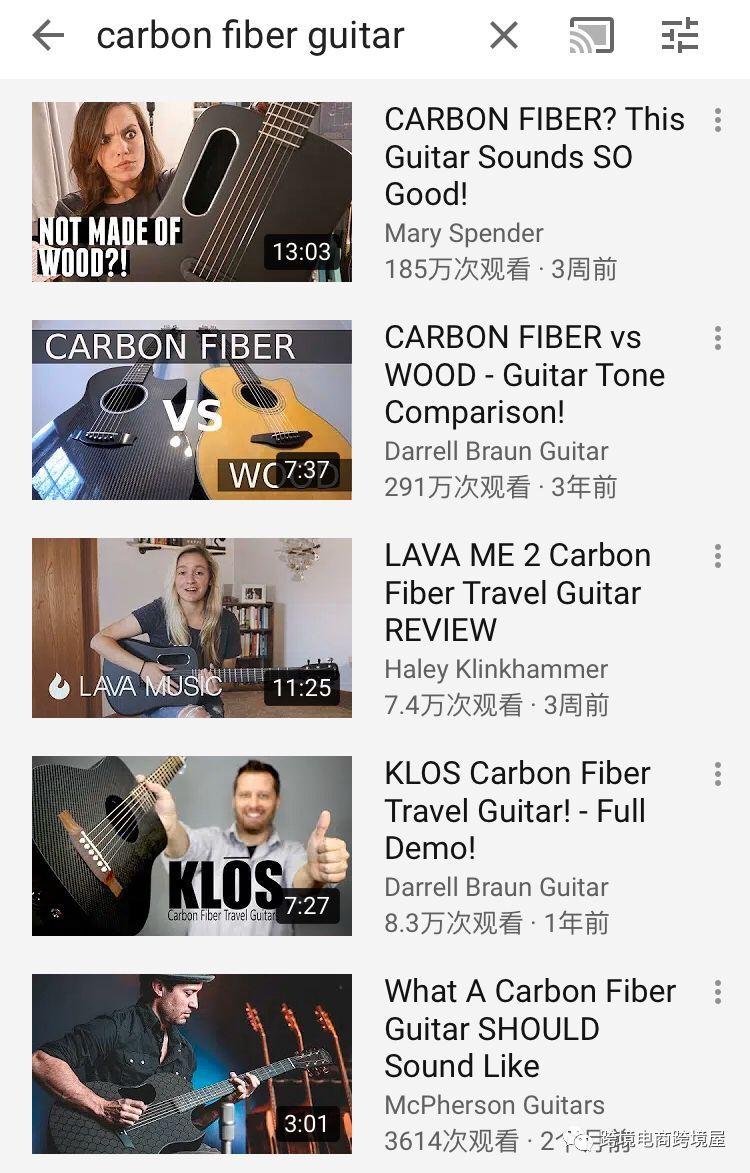The height and width of the screenshot is (1173, 750).
Task: Edit the 'carbon fiber guitar' search query
Action: click(x=250, y=36)
